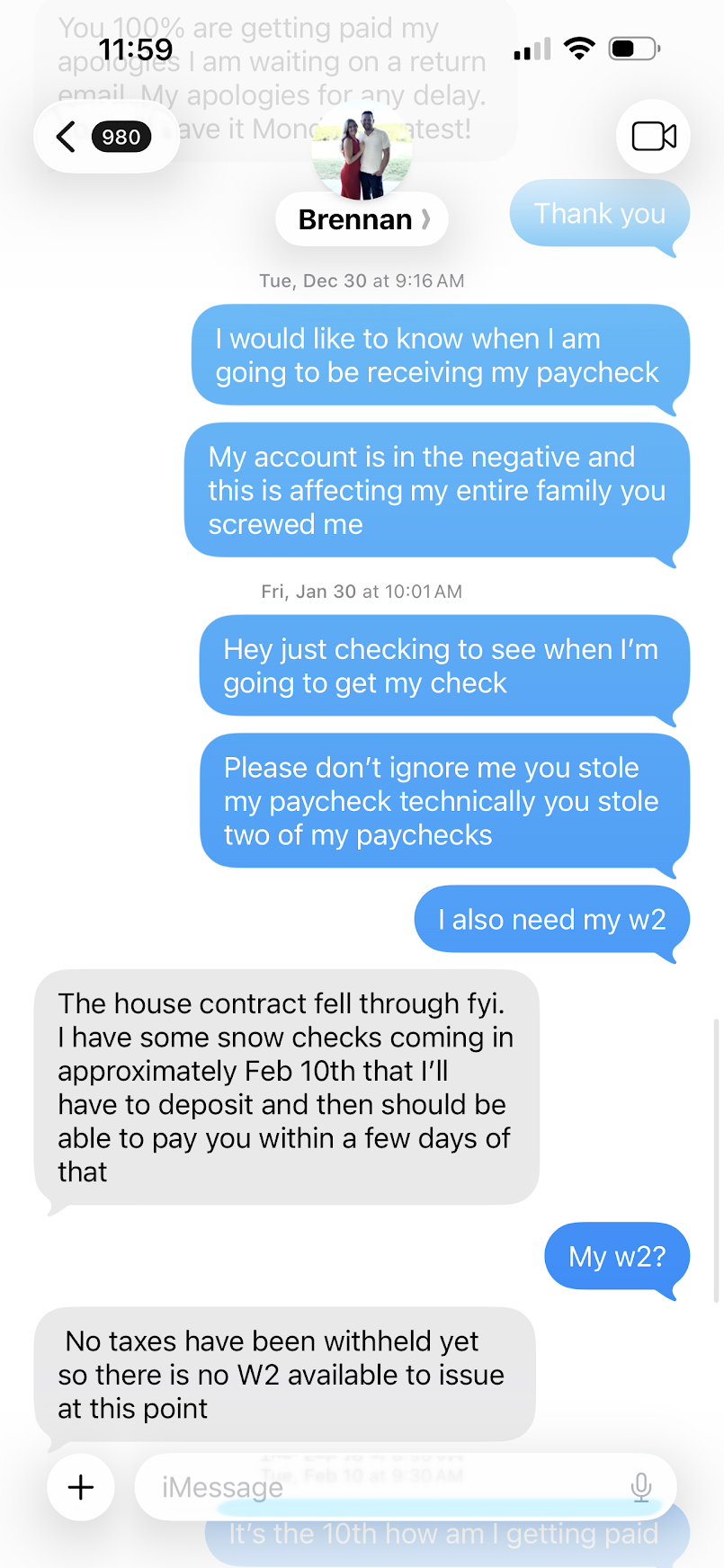This screenshot has width=724, height=1568.
Task: Start dictation with the microphone icon
Action: coord(641,1487)
